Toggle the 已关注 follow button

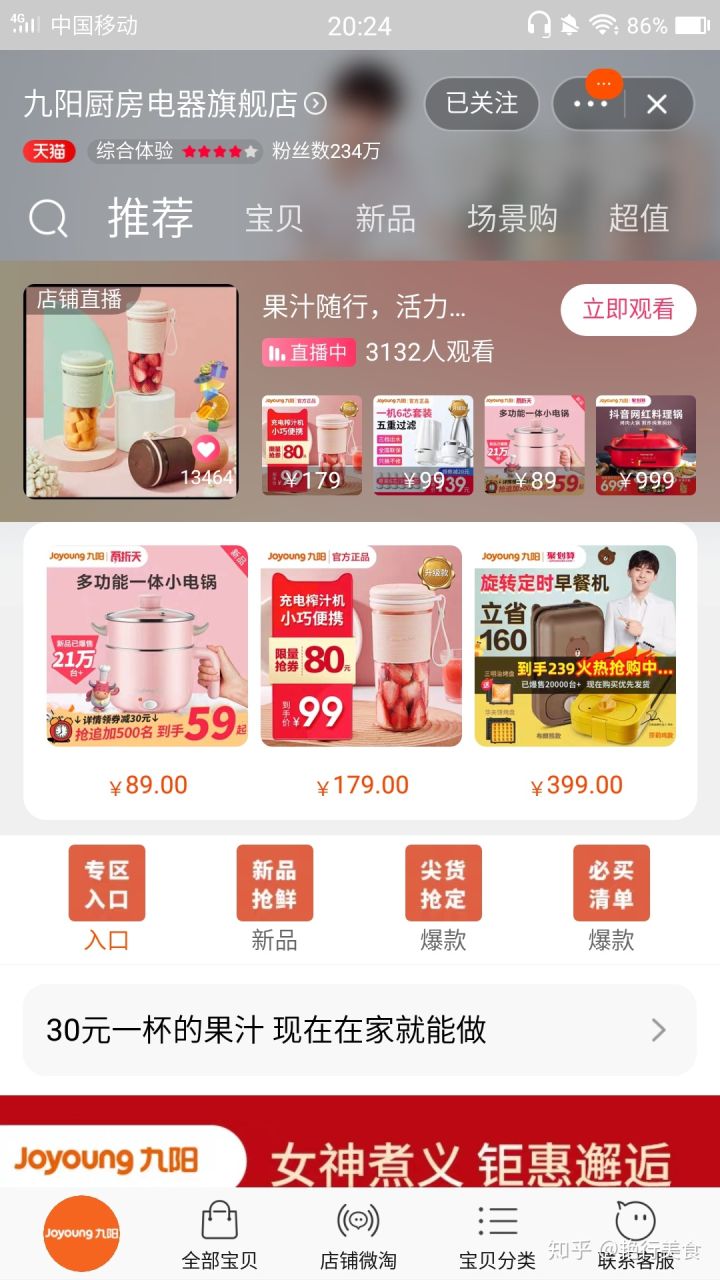click(x=481, y=104)
